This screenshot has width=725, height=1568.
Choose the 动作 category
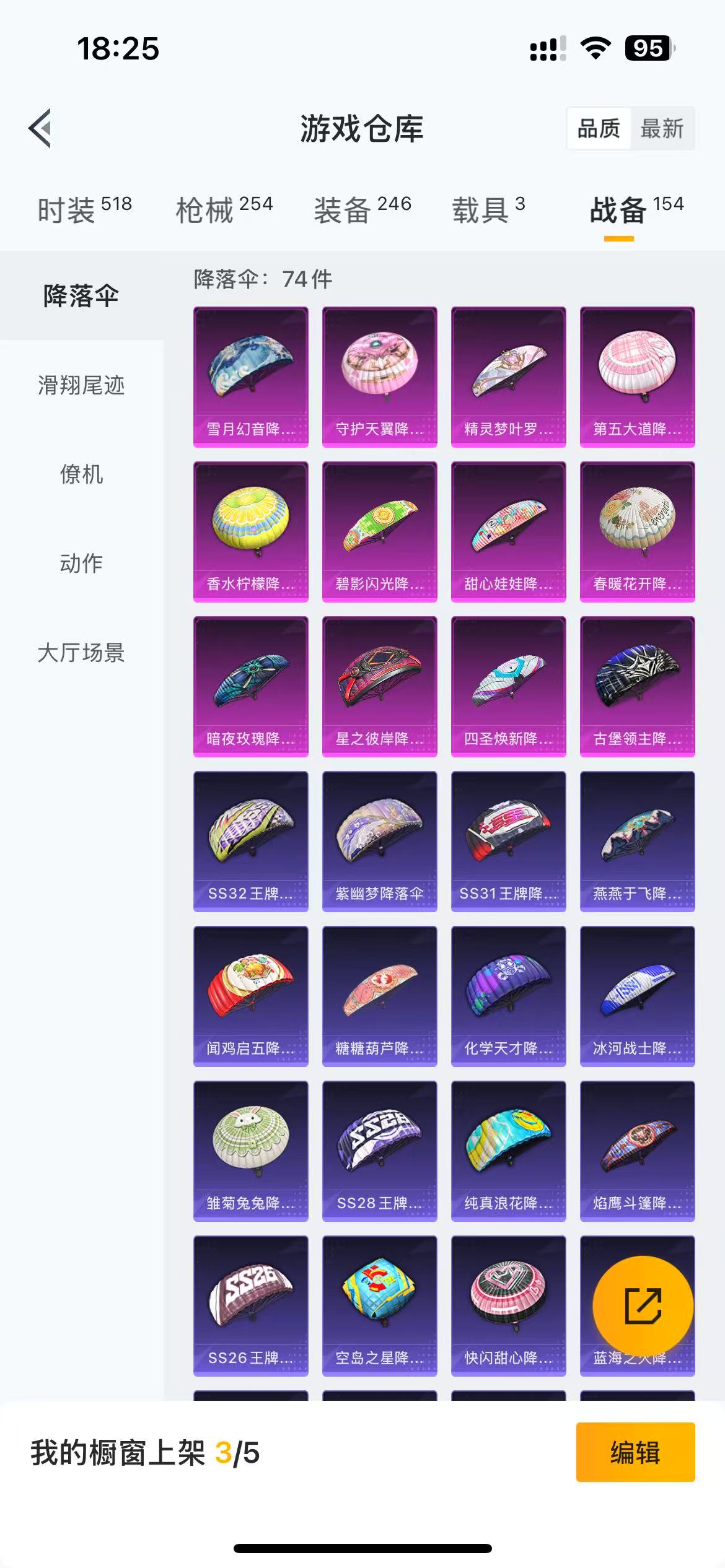[x=81, y=564]
